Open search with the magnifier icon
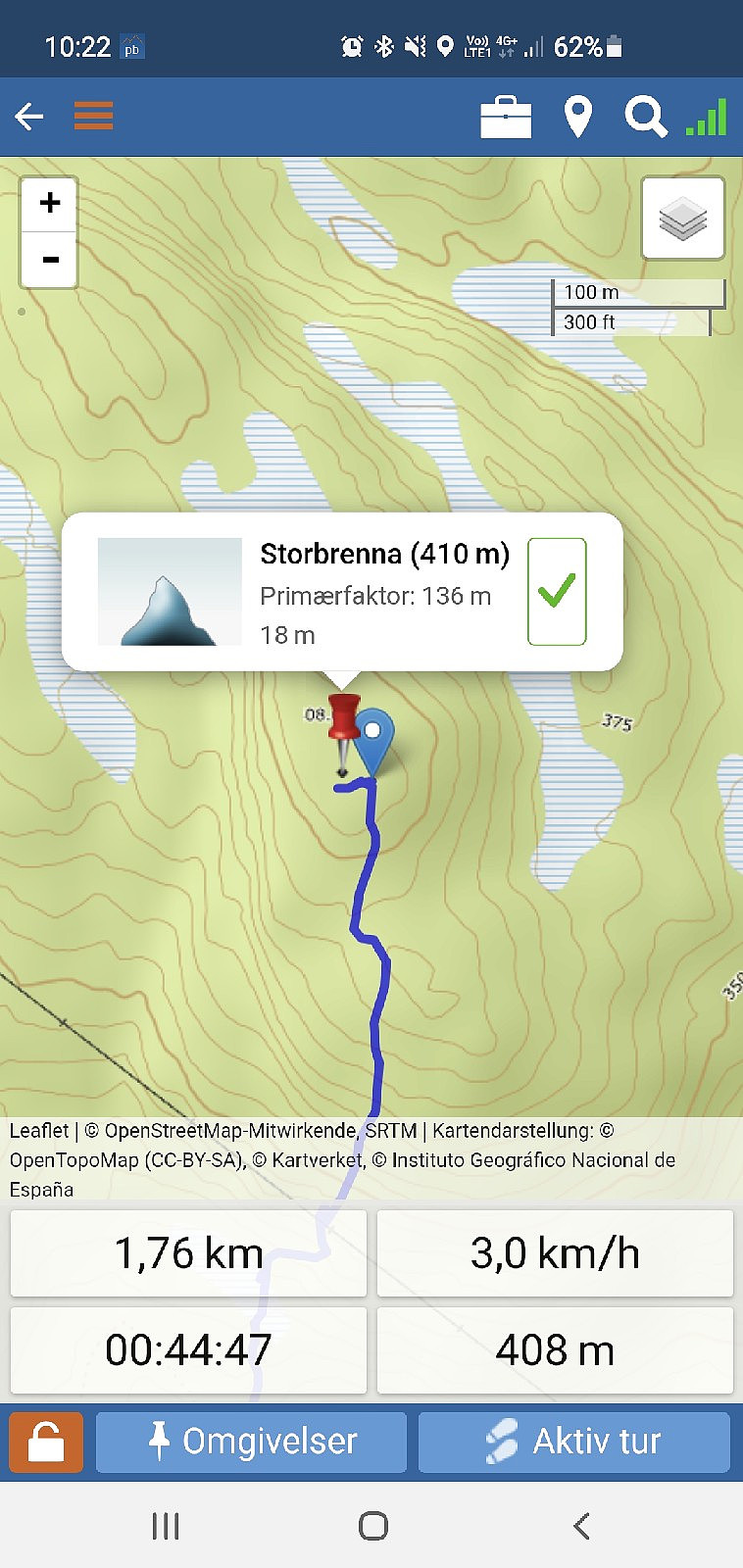Viewport: 743px width, 1568px height. 646,118
